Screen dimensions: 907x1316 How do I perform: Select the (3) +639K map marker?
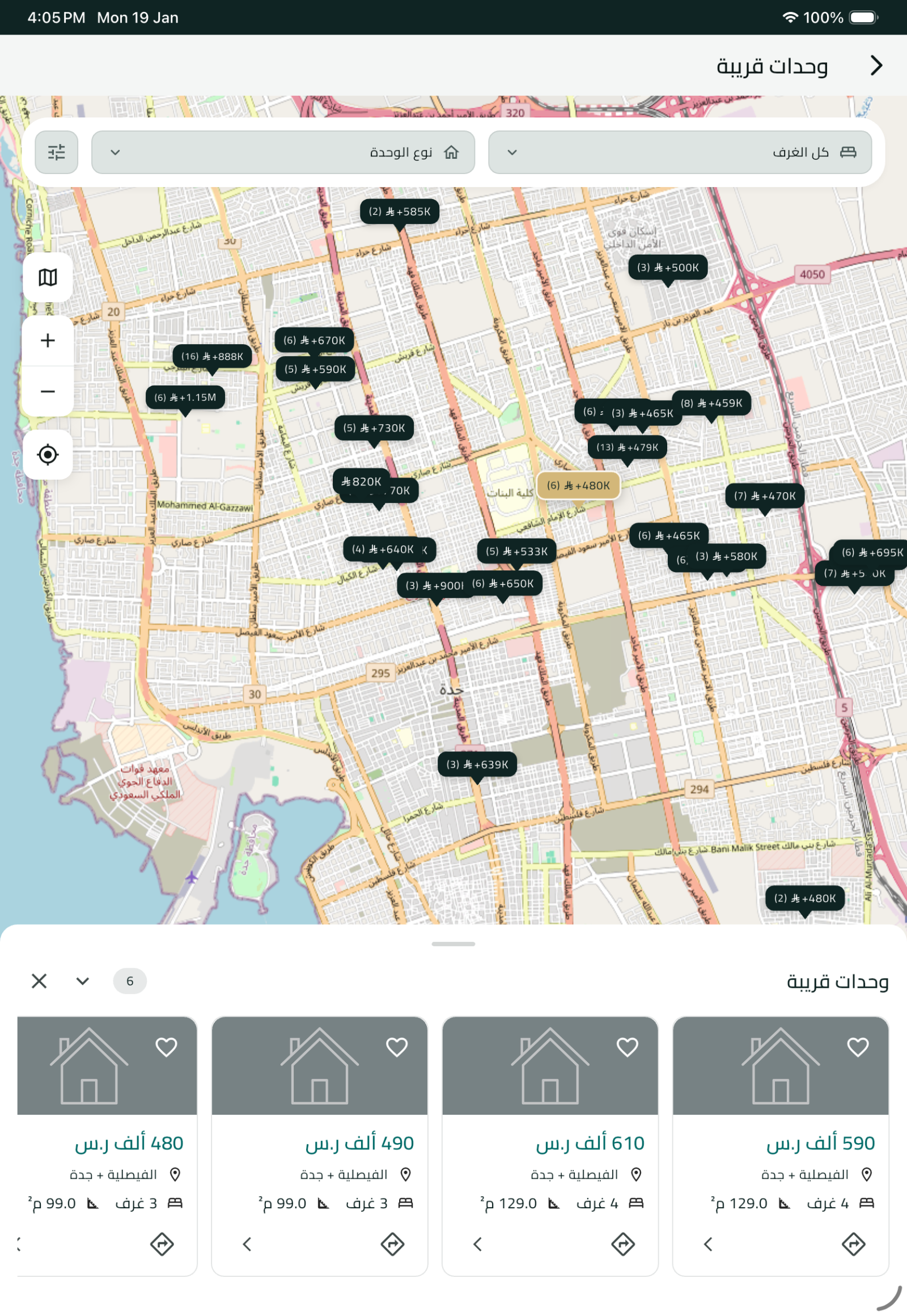click(477, 764)
